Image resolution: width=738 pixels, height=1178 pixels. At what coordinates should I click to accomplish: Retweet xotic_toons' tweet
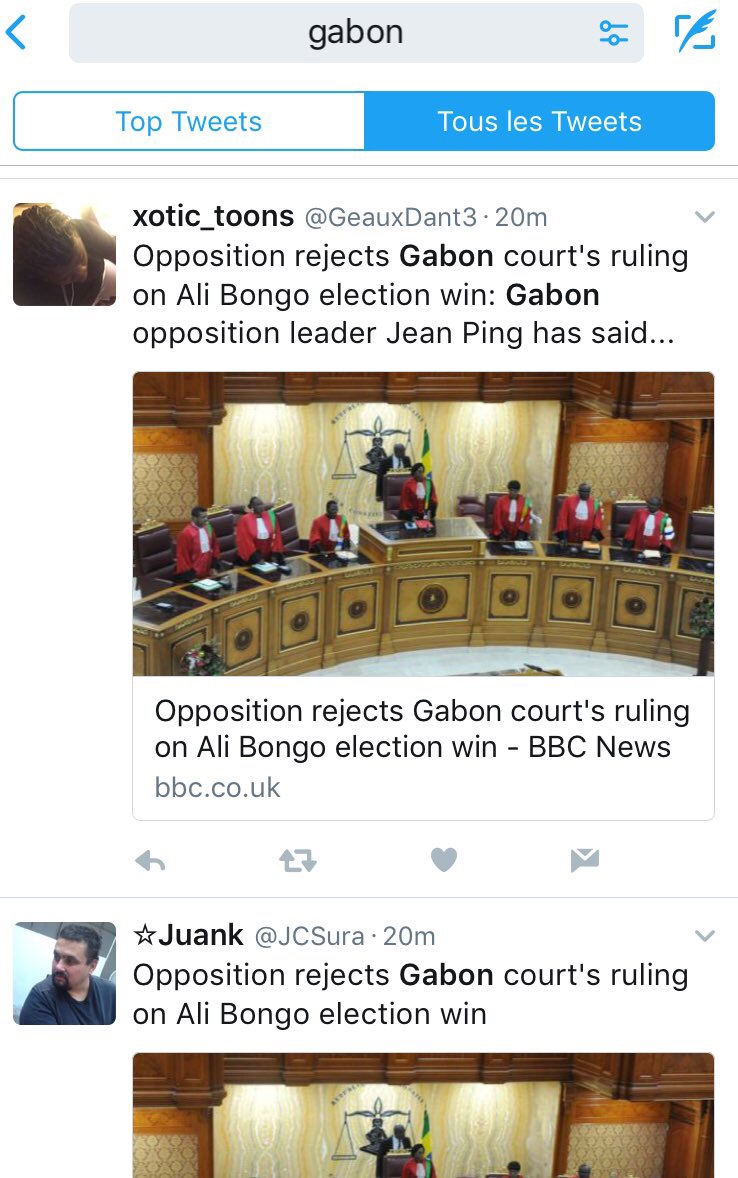(297, 860)
